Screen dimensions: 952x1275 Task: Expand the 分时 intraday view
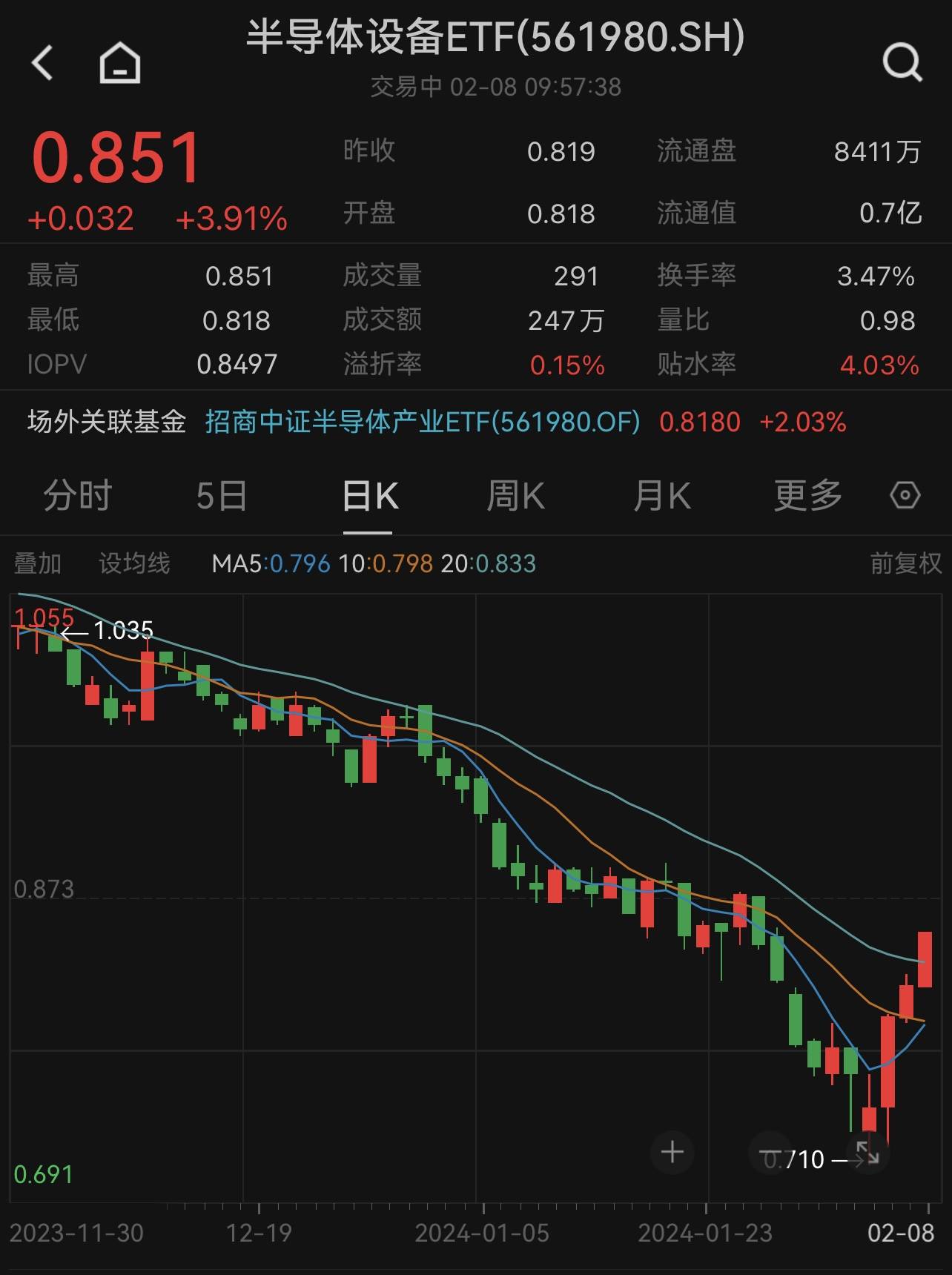coord(79,497)
